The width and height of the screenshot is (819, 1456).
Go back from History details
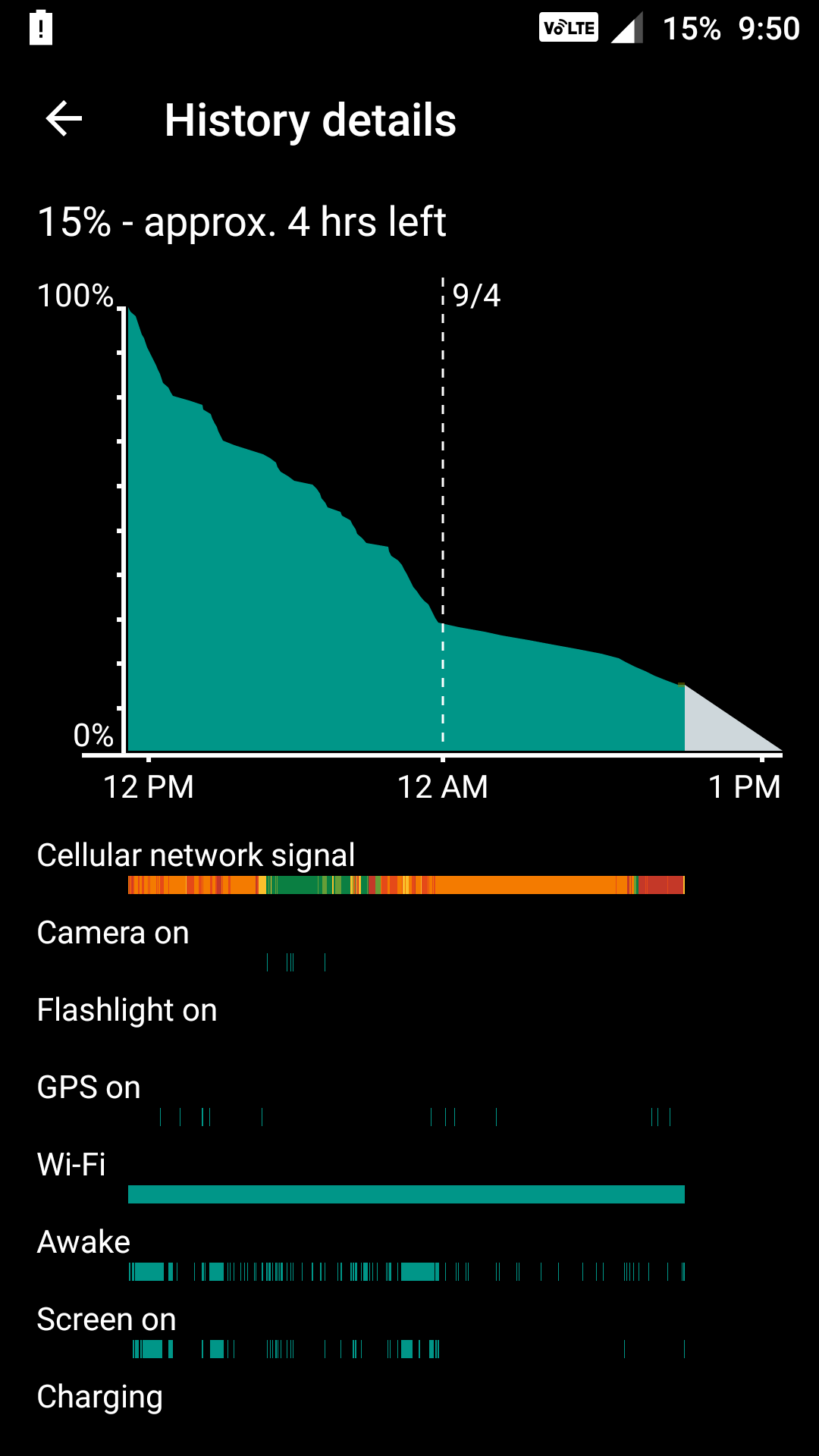(x=64, y=119)
